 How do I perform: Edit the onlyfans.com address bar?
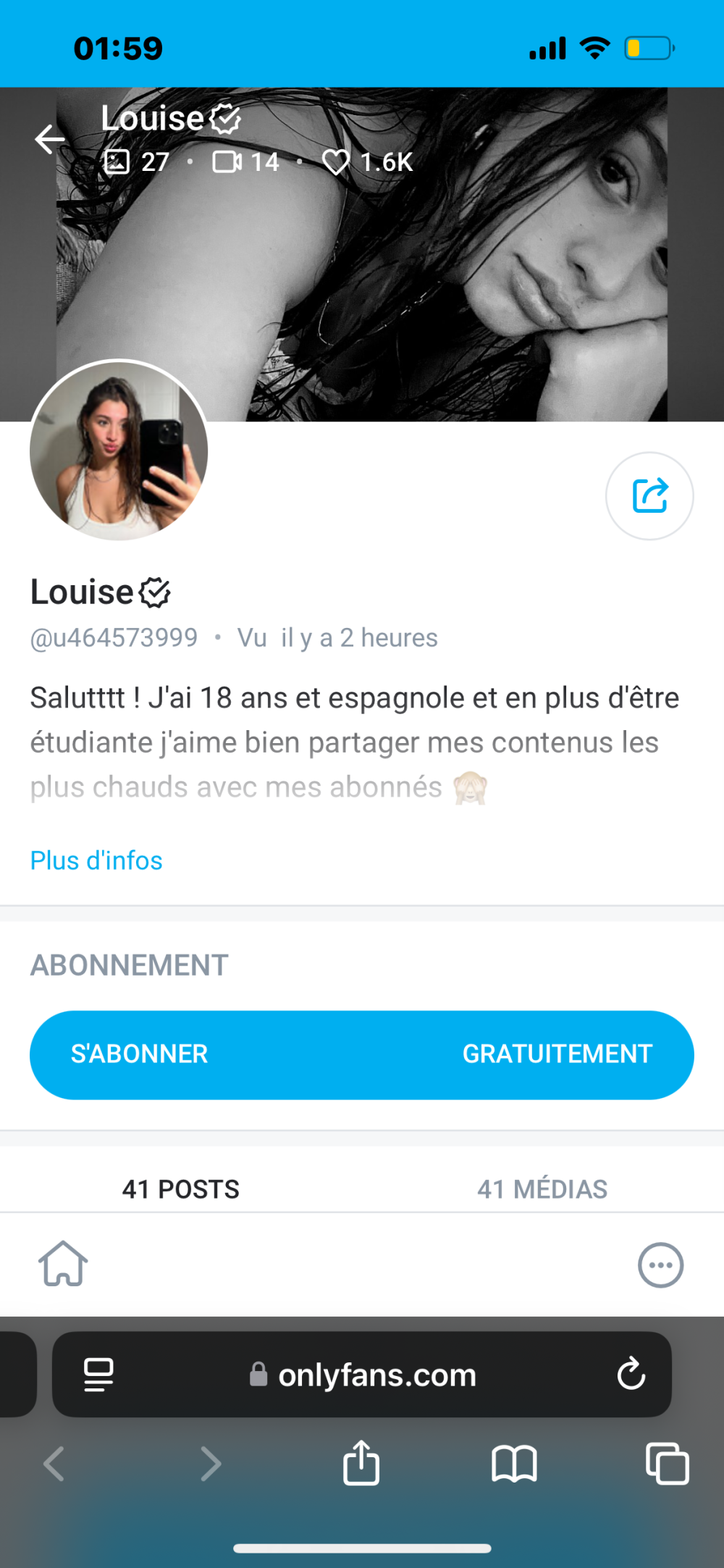(376, 1375)
